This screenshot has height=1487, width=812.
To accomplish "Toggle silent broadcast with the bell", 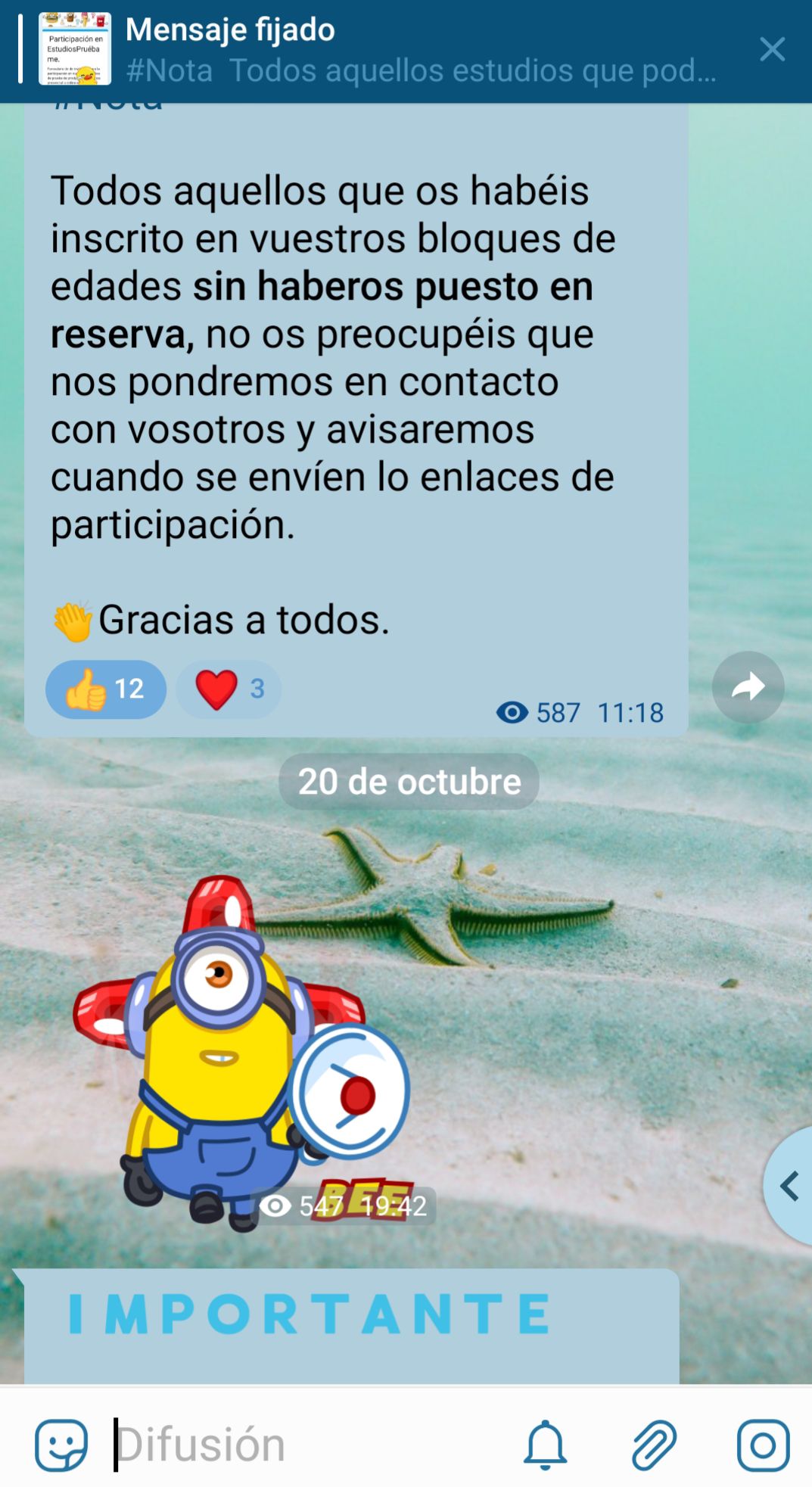I will pos(545,1444).
